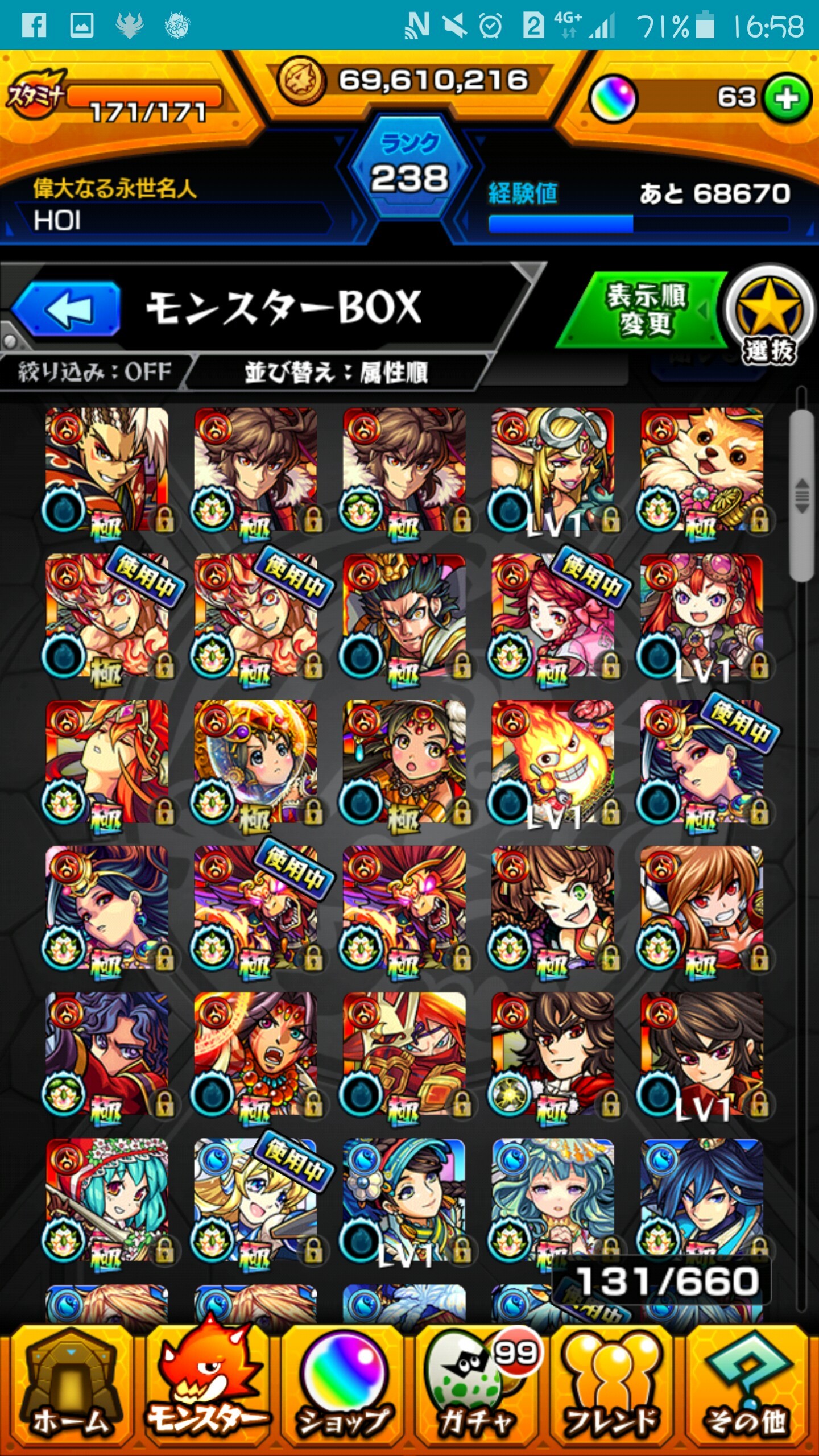Tap the monster box scrollbar handle

click(x=802, y=495)
